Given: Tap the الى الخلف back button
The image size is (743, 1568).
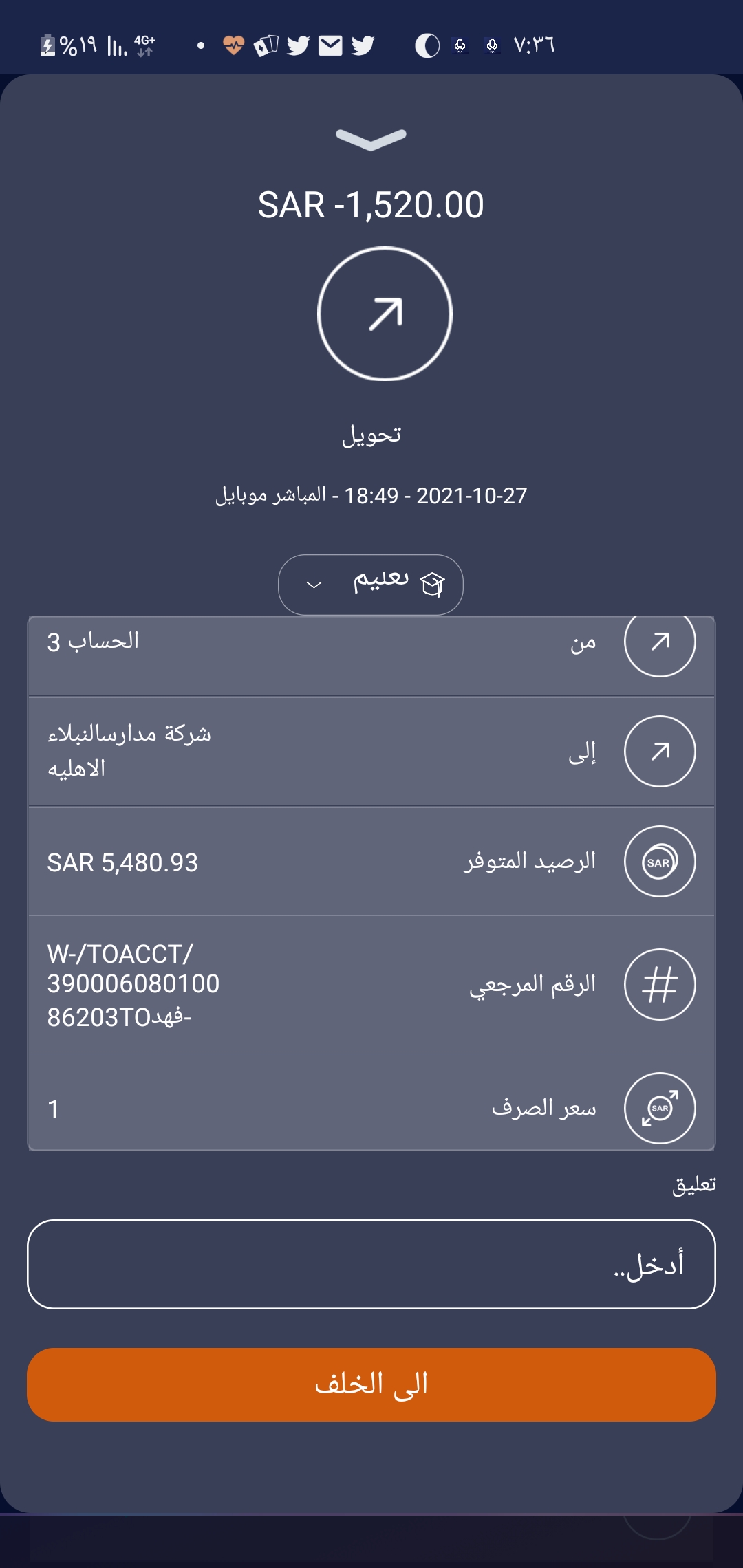Looking at the screenshot, I should [371, 1384].
